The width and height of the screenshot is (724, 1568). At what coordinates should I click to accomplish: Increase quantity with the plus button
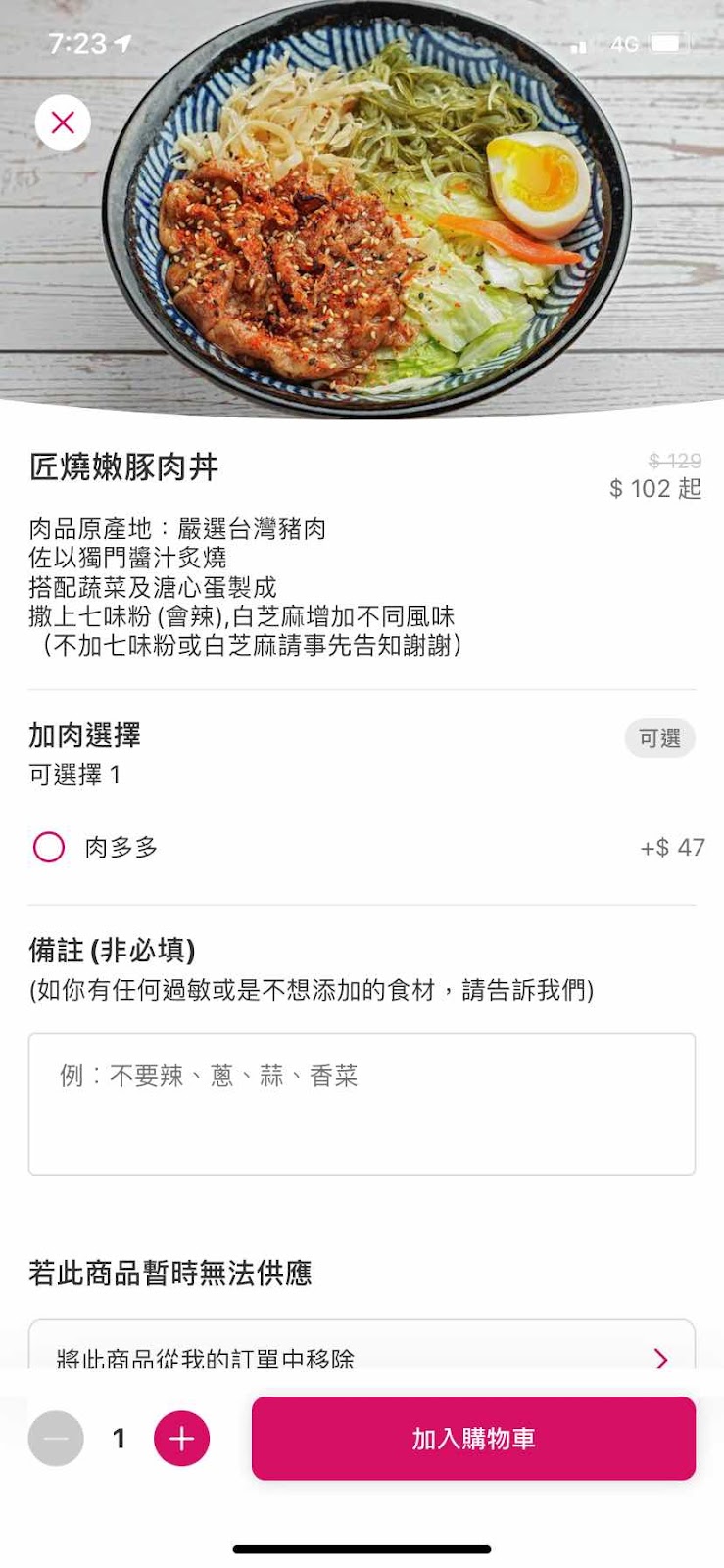point(181,1439)
